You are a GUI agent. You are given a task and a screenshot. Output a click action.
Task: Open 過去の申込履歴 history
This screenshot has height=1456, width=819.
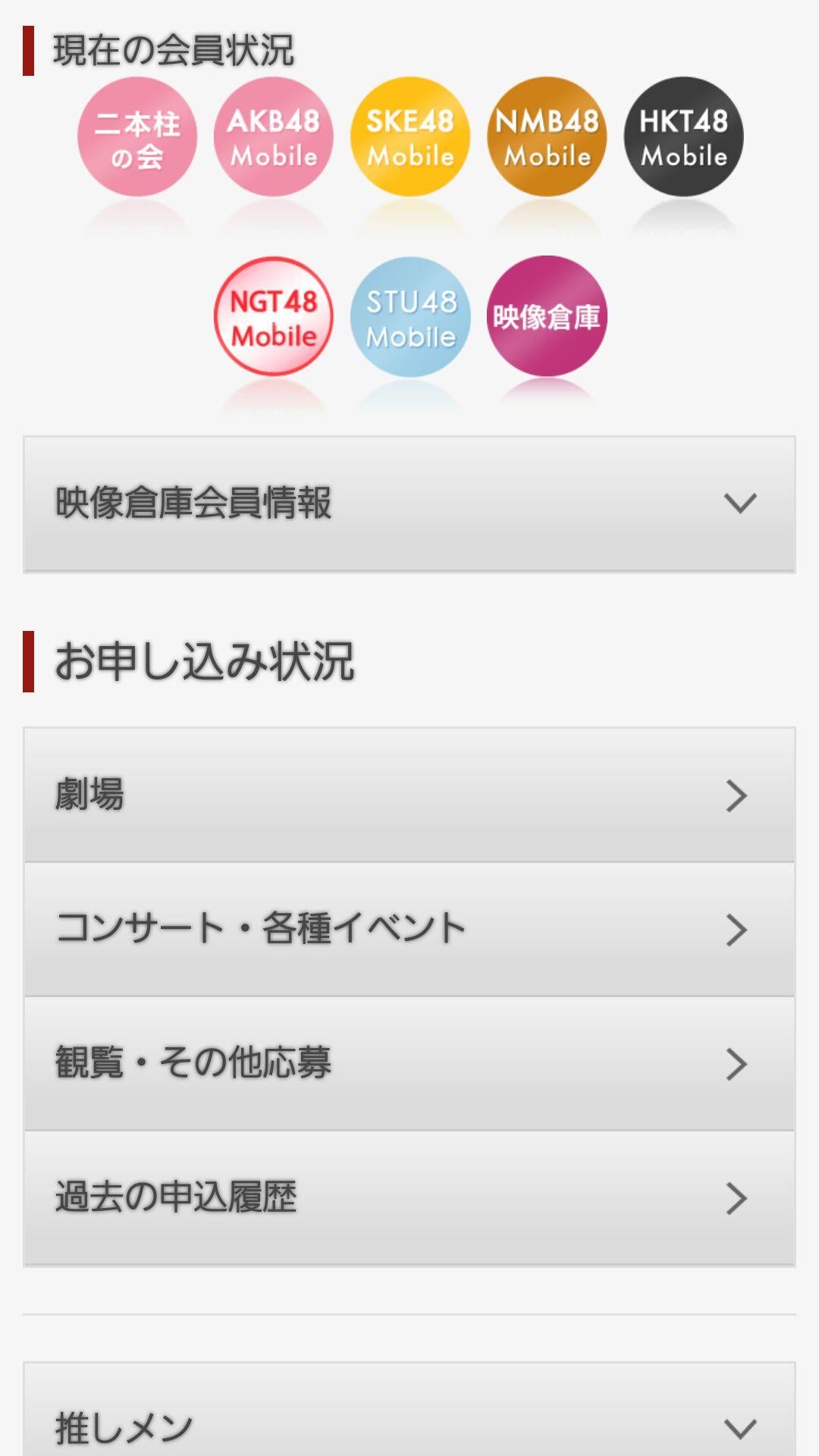(409, 1198)
